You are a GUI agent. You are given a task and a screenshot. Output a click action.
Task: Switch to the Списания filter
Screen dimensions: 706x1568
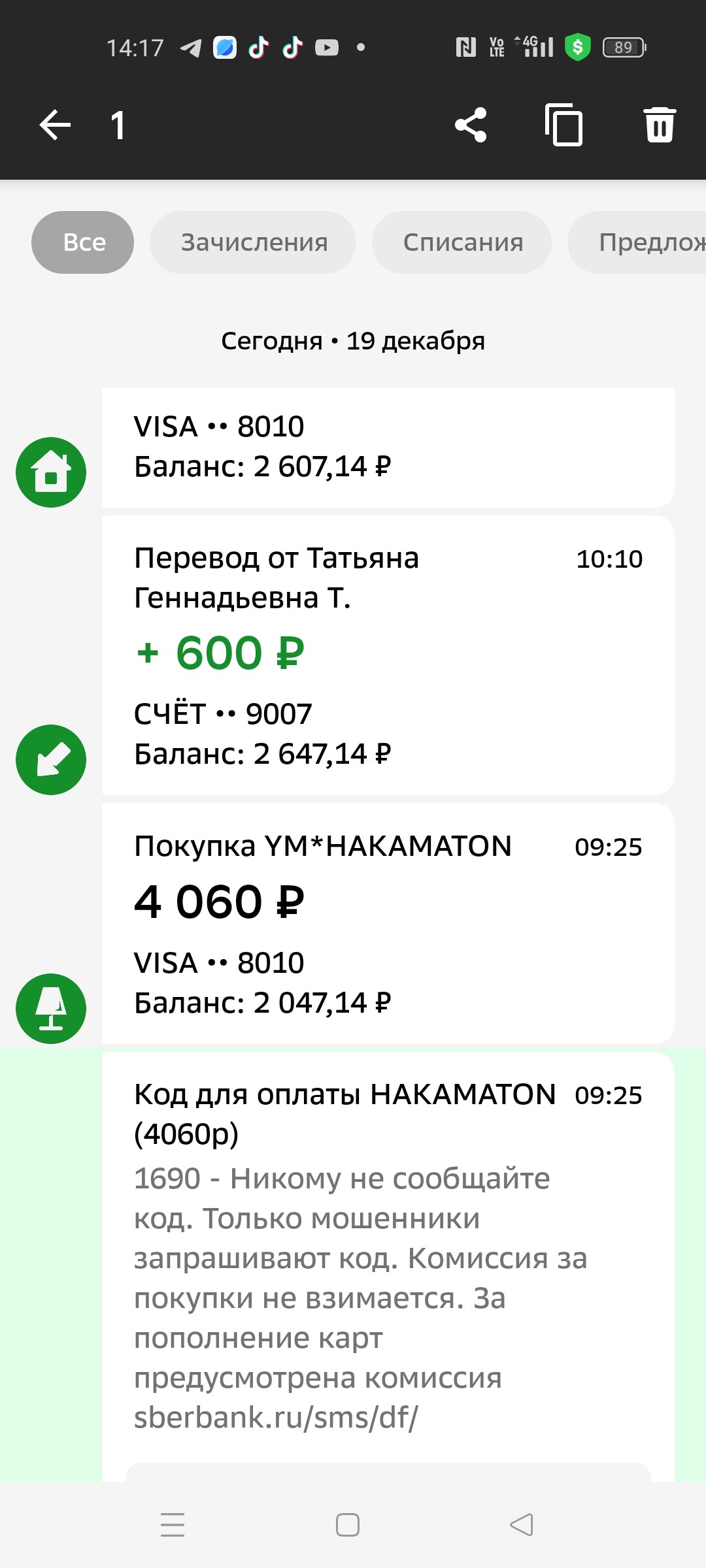point(462,242)
